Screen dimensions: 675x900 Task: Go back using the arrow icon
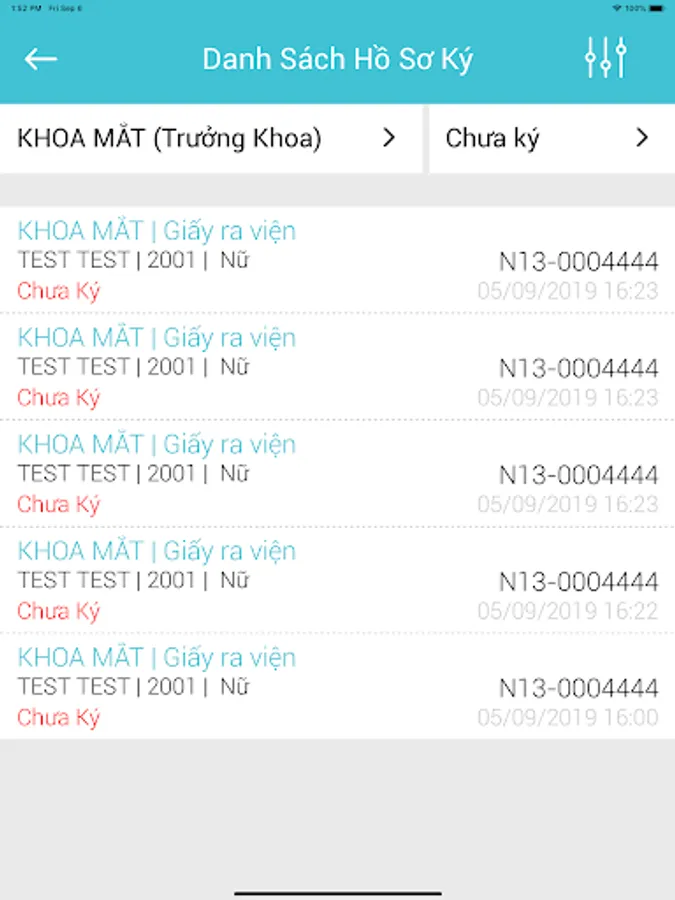point(41,59)
